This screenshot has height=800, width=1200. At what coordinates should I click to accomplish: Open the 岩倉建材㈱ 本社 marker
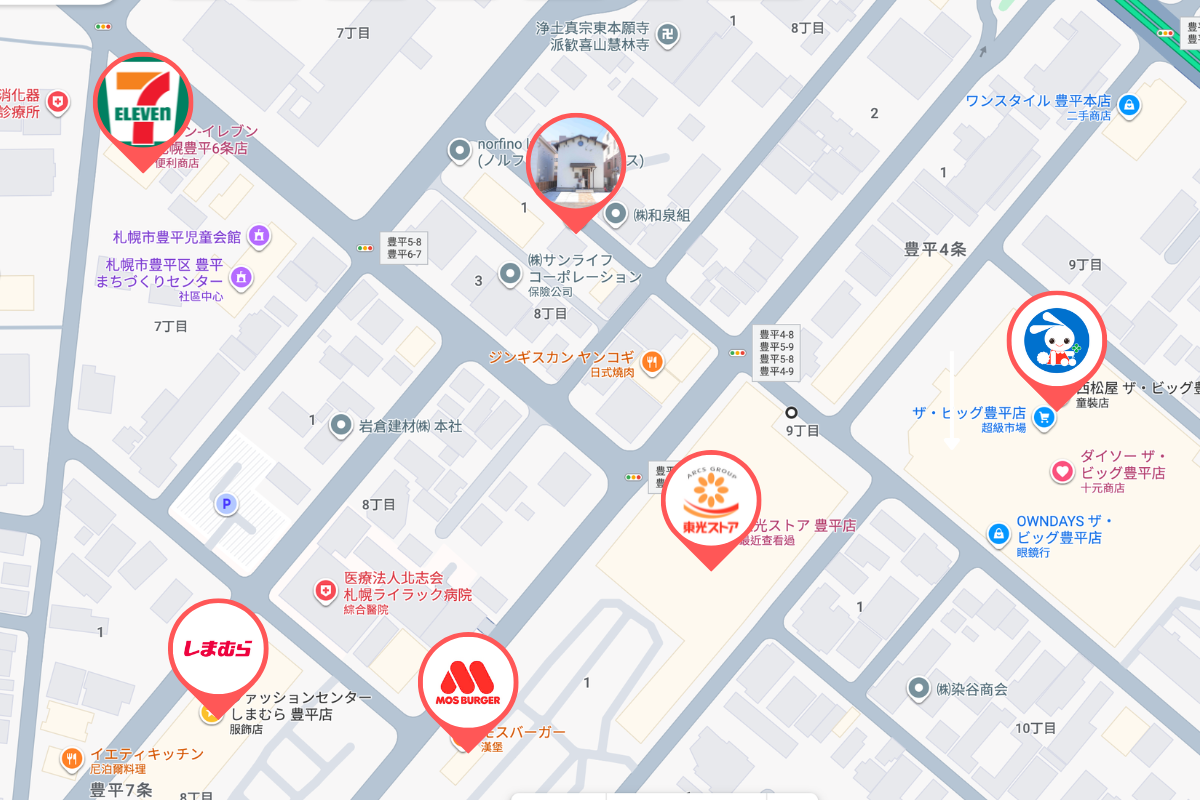coord(341,426)
